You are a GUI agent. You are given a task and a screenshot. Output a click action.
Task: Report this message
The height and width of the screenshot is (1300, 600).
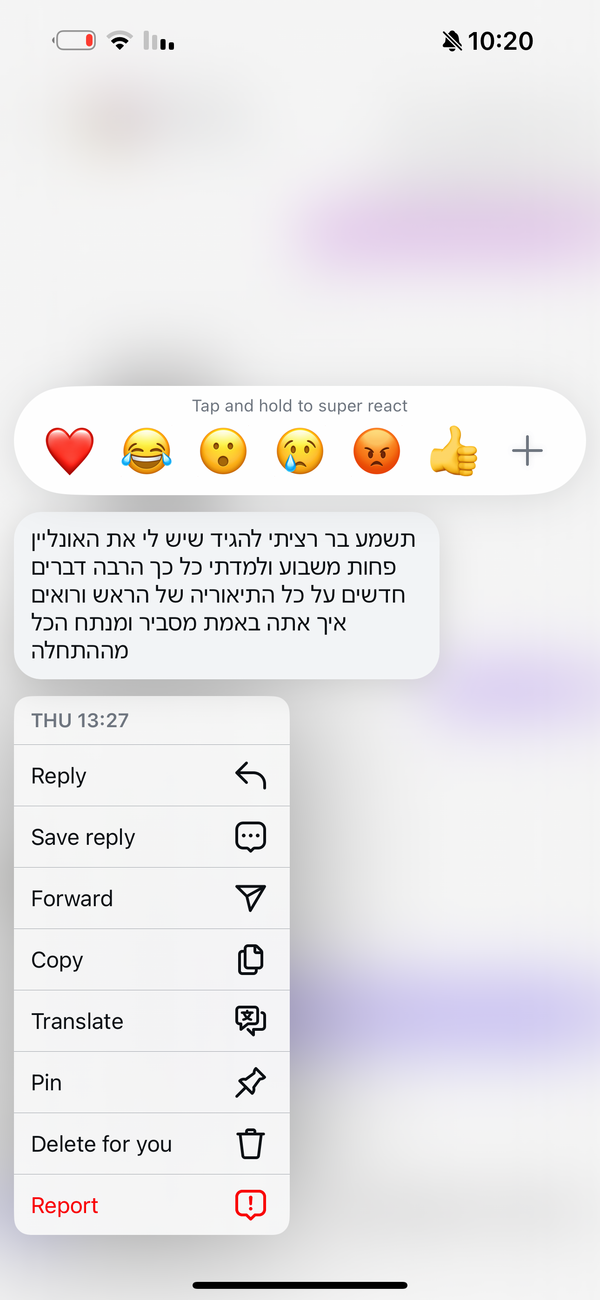[151, 1205]
